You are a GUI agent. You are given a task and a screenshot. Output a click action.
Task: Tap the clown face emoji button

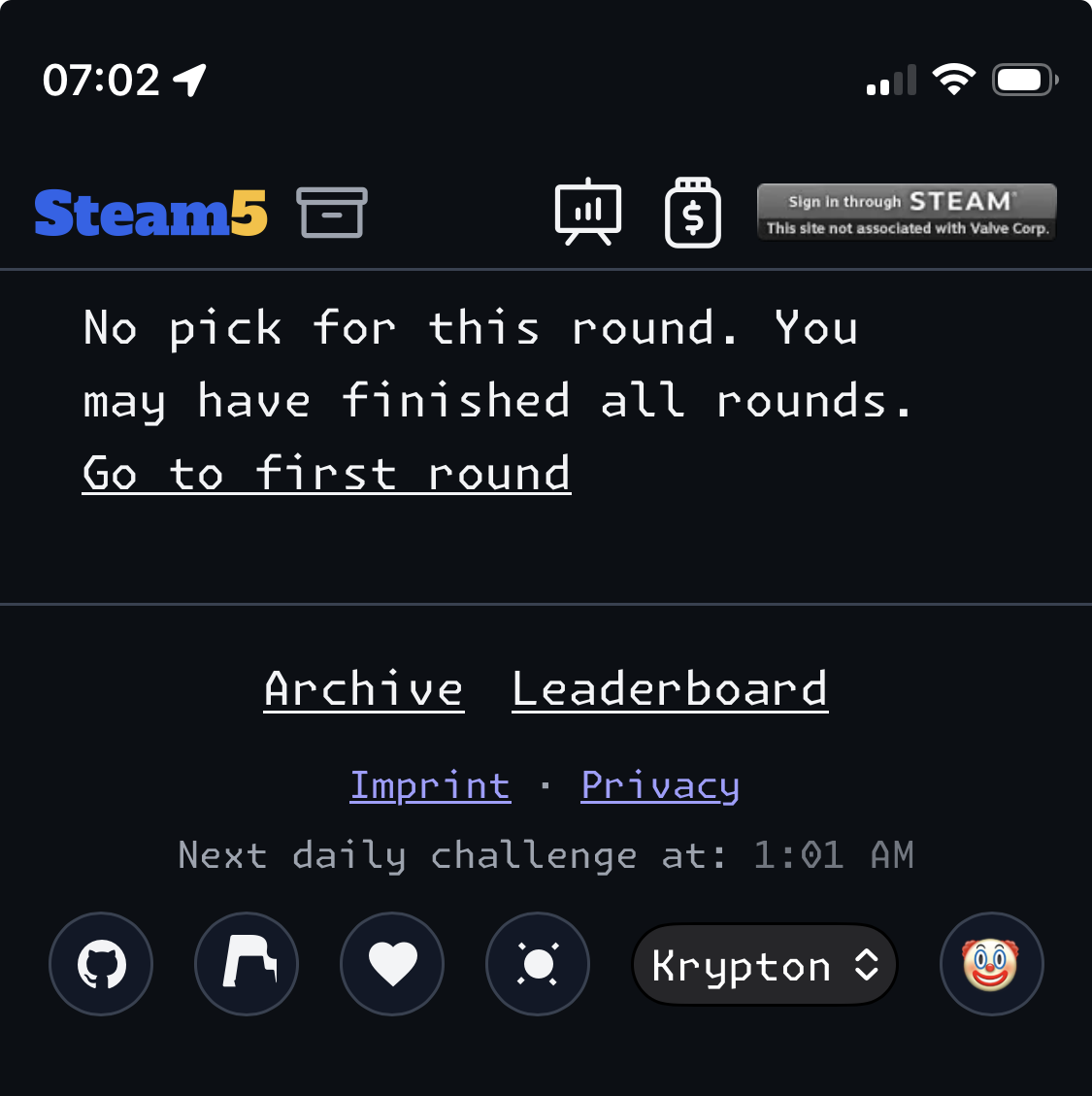pos(991,964)
